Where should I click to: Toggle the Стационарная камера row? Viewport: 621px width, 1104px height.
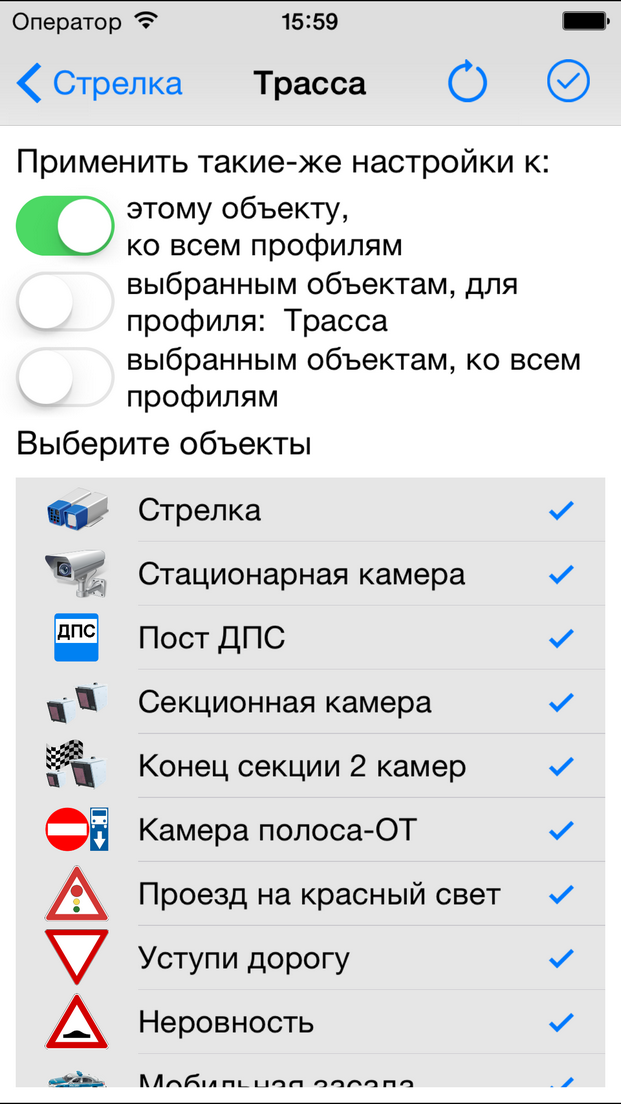coord(310,574)
